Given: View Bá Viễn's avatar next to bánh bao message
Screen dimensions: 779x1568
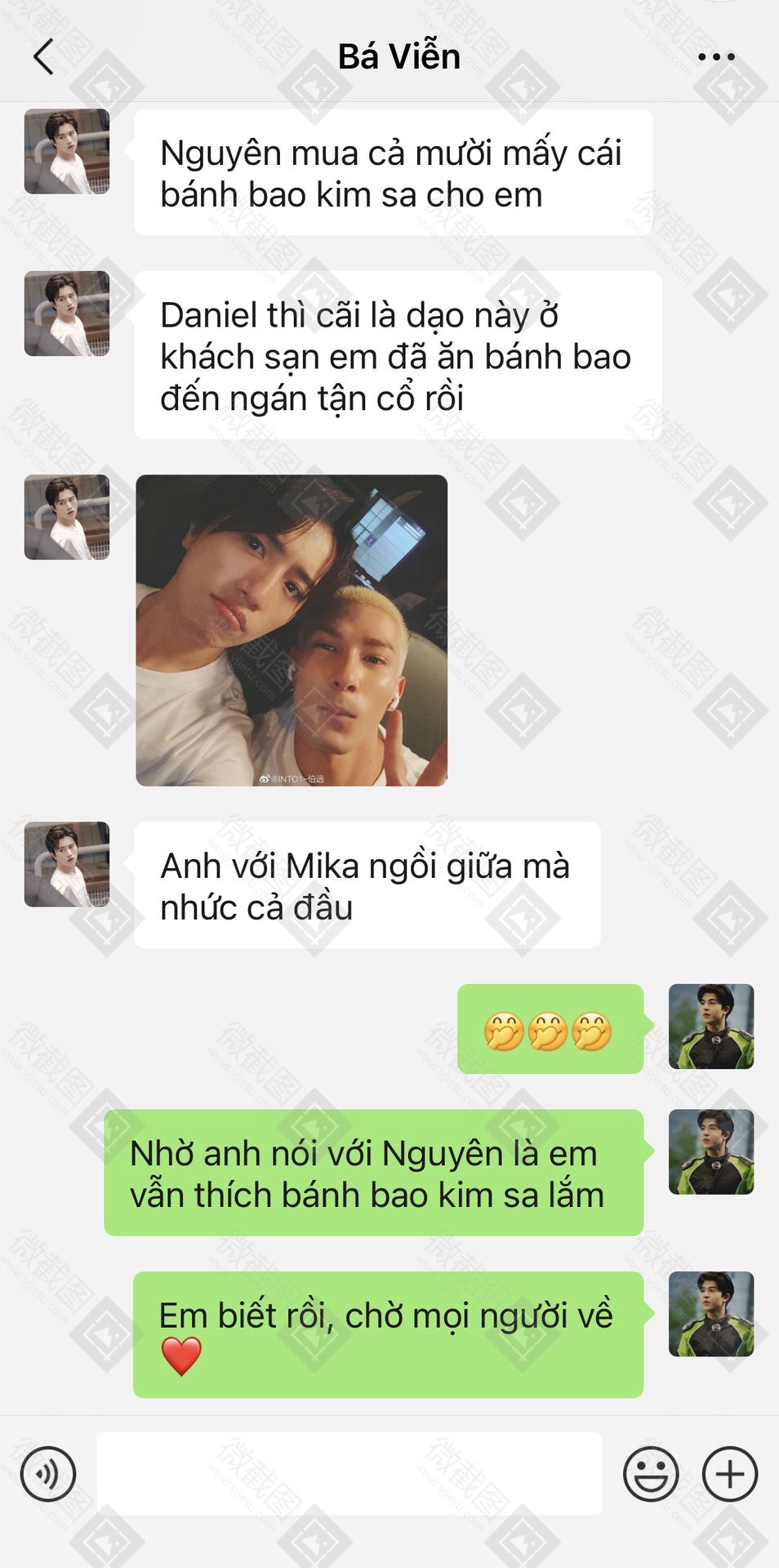Looking at the screenshot, I should 67,152.
